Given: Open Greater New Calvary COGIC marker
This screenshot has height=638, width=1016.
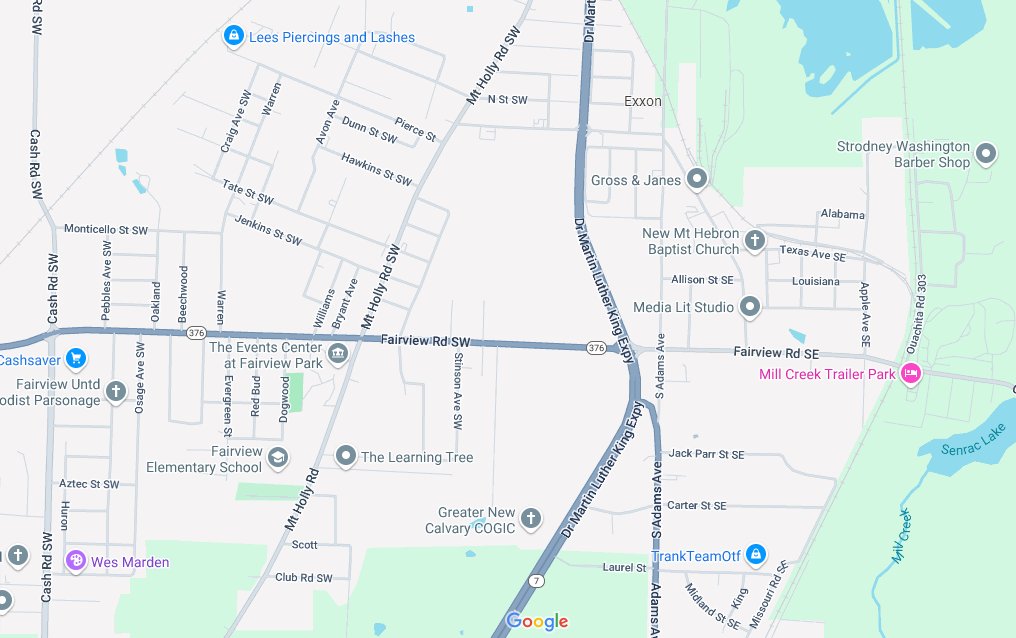Looking at the screenshot, I should tap(532, 519).
